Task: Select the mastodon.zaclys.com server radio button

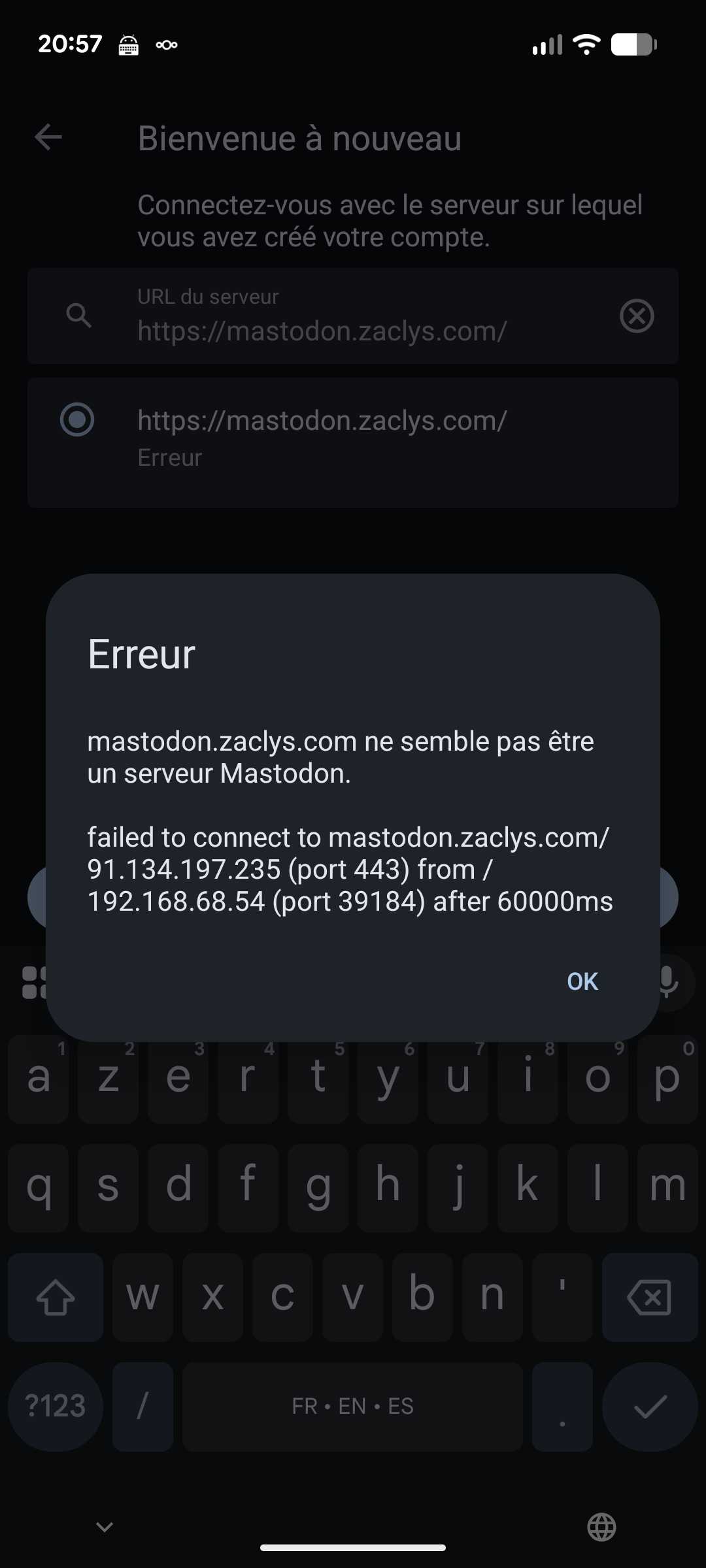Action: 77,419
